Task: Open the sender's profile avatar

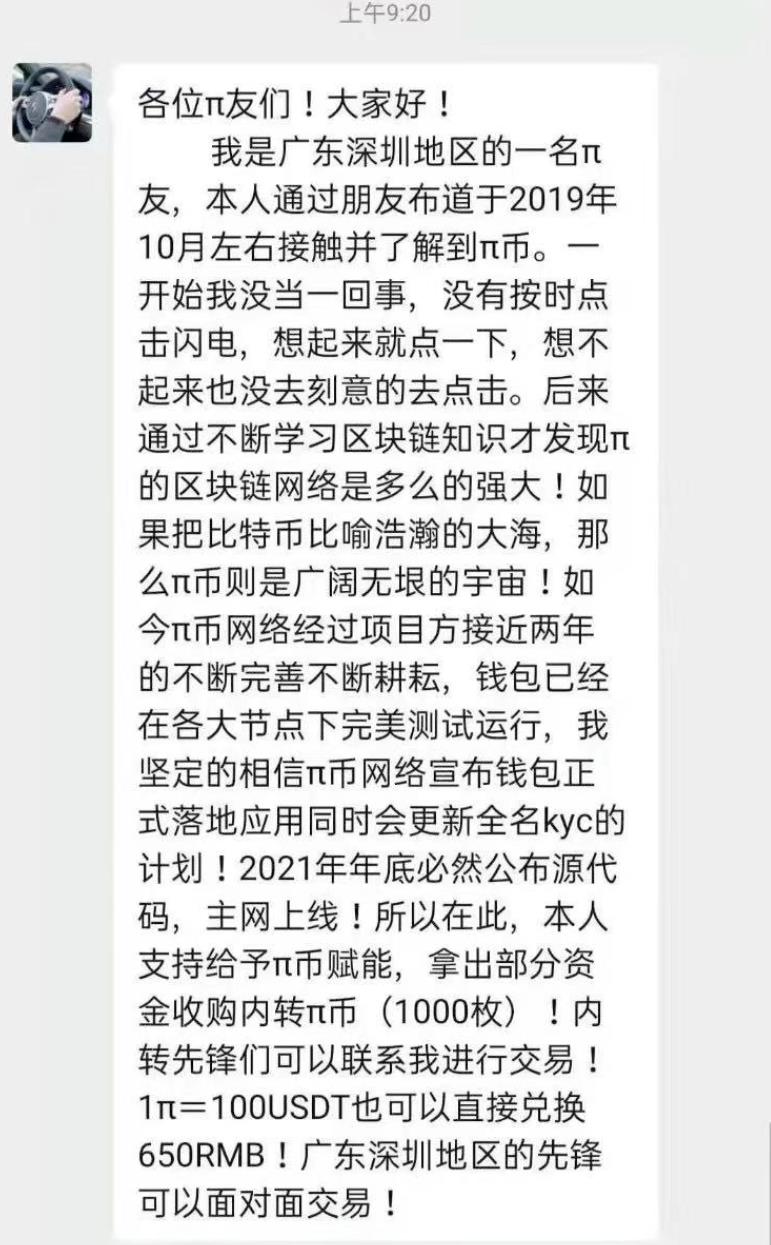Action: 52,103
